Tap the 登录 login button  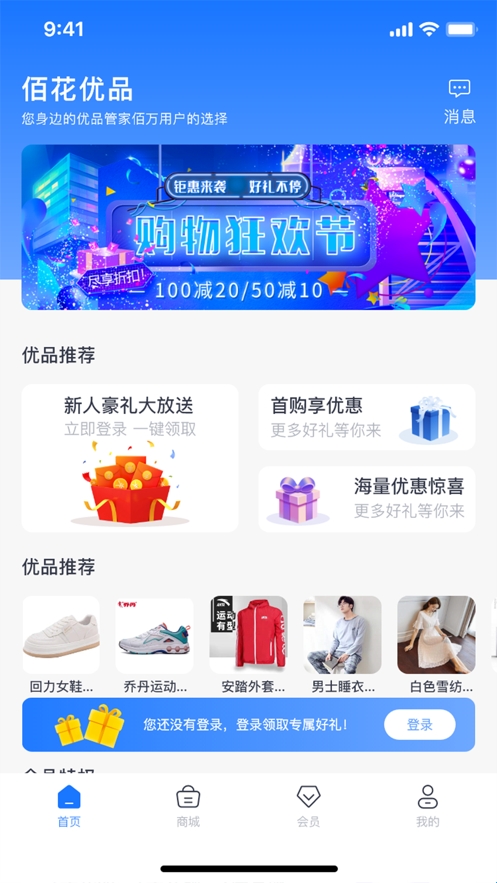point(420,725)
